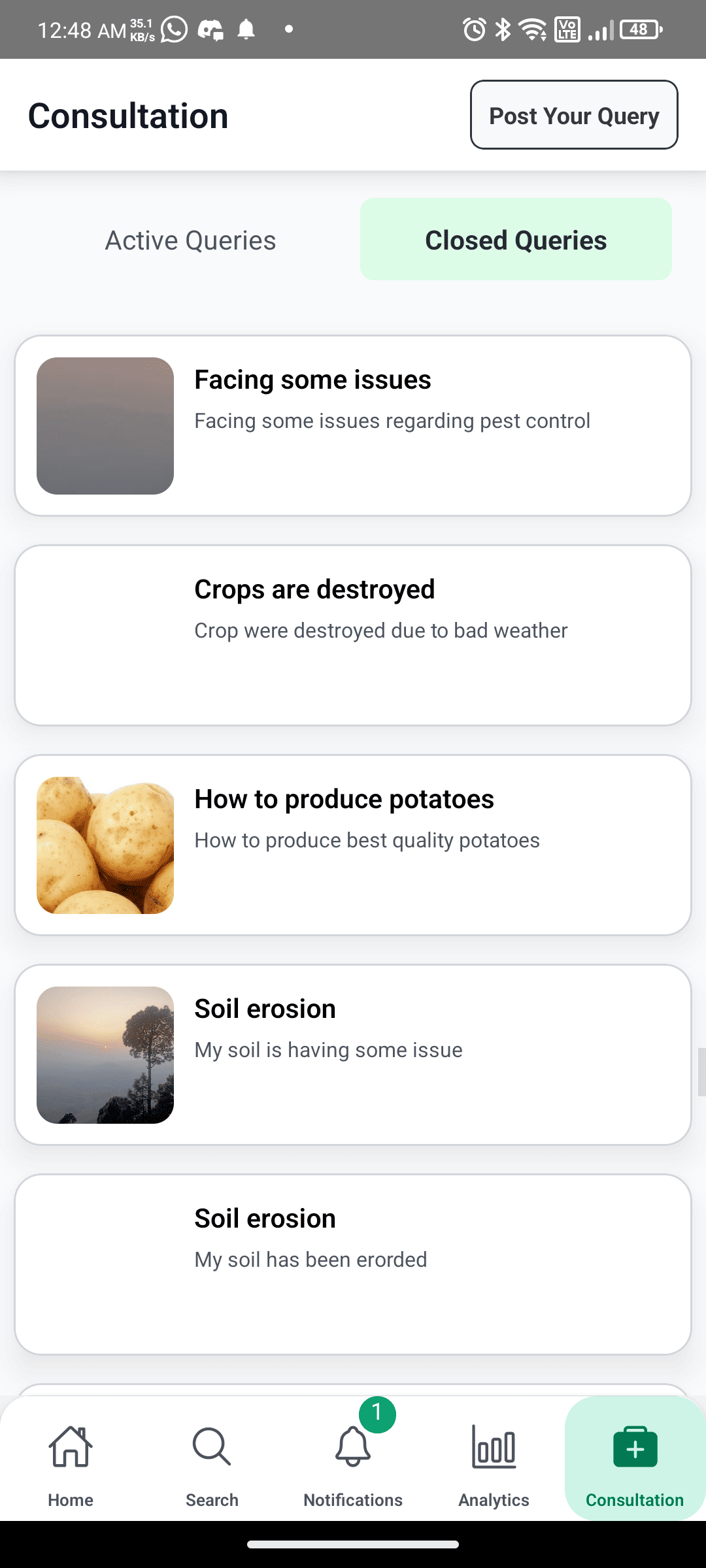Screen dimensions: 706x1568
Task: Select the Consultation briefcase icon
Action: coord(633,1445)
